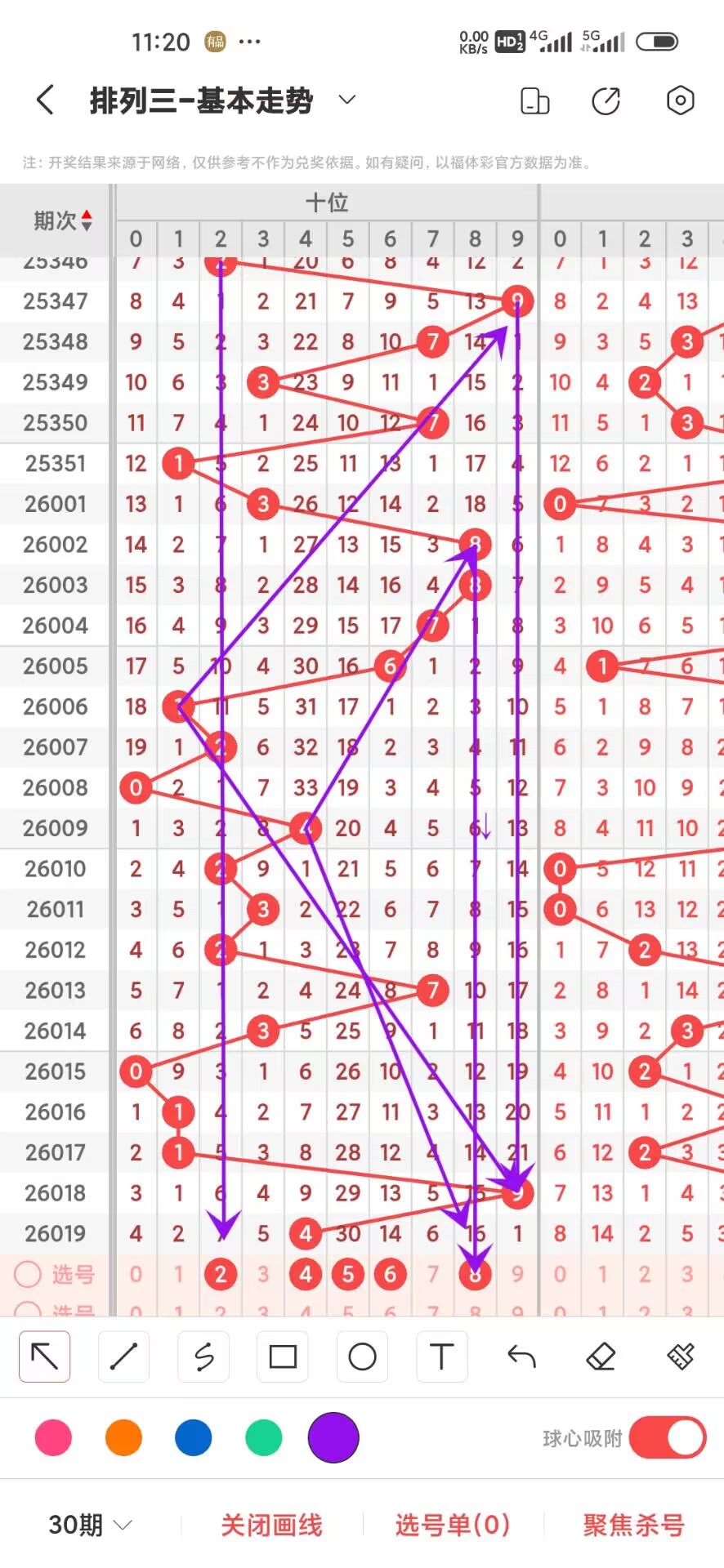Toggle the 球心吸附 switch off
This screenshot has width=724, height=1568.
coord(667,1437)
